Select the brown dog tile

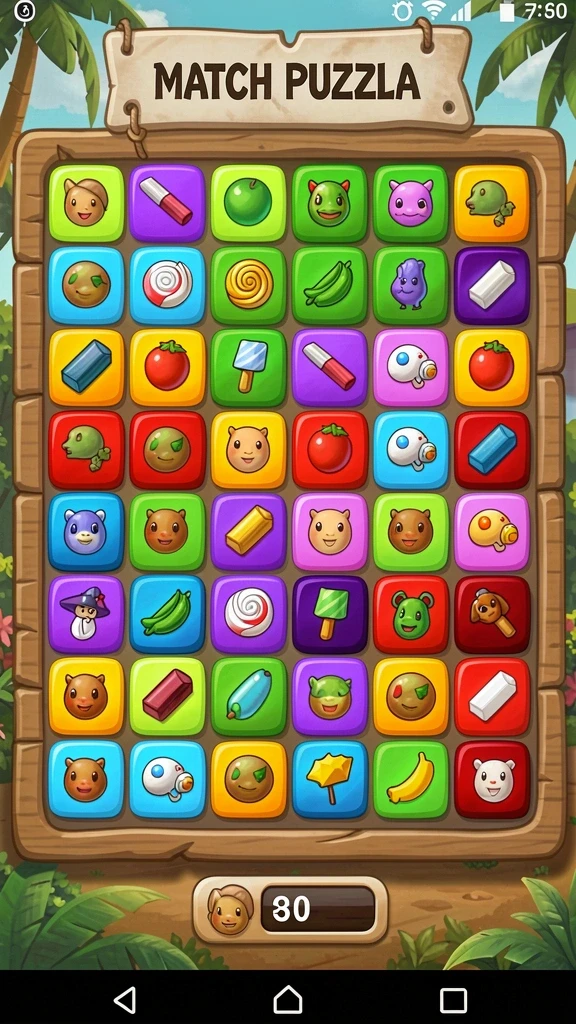click(x=492, y=614)
